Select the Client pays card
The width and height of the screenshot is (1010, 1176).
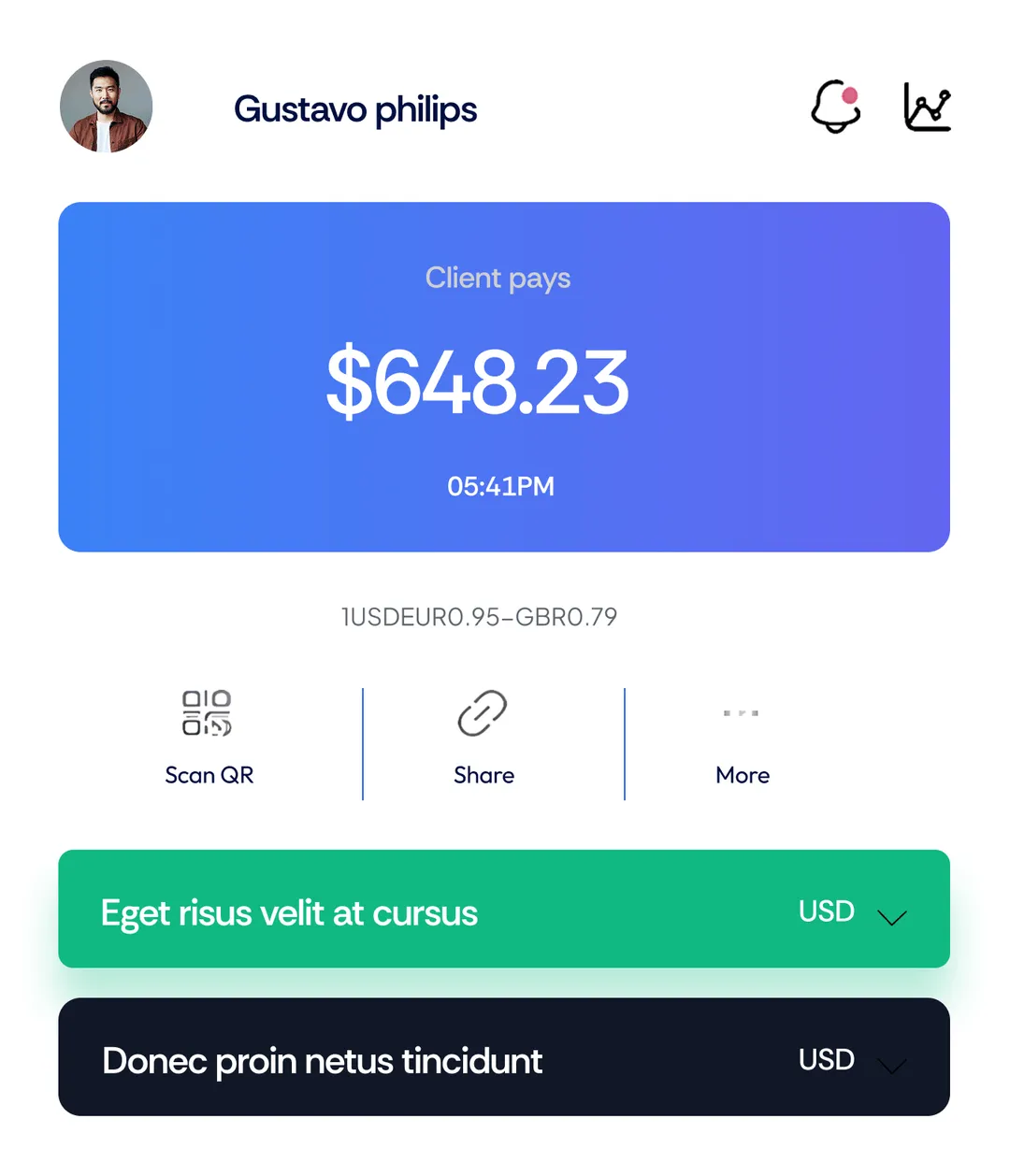pyautogui.click(x=504, y=376)
